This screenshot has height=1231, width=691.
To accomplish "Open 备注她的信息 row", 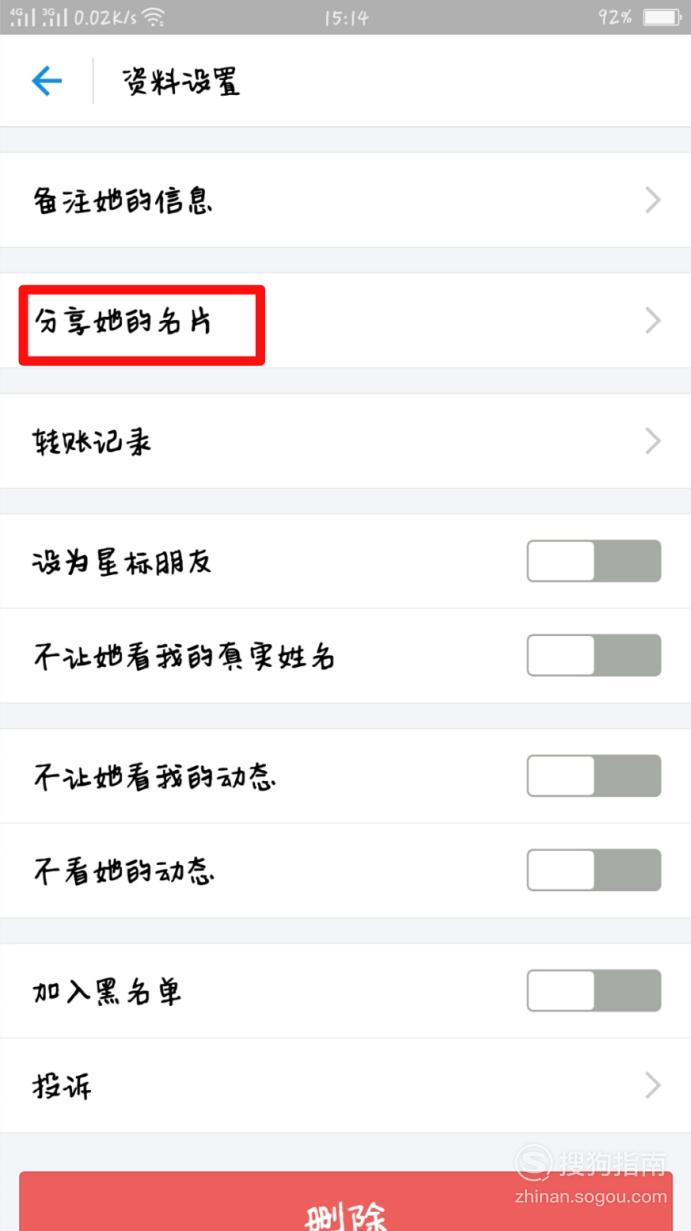I will click(x=345, y=200).
